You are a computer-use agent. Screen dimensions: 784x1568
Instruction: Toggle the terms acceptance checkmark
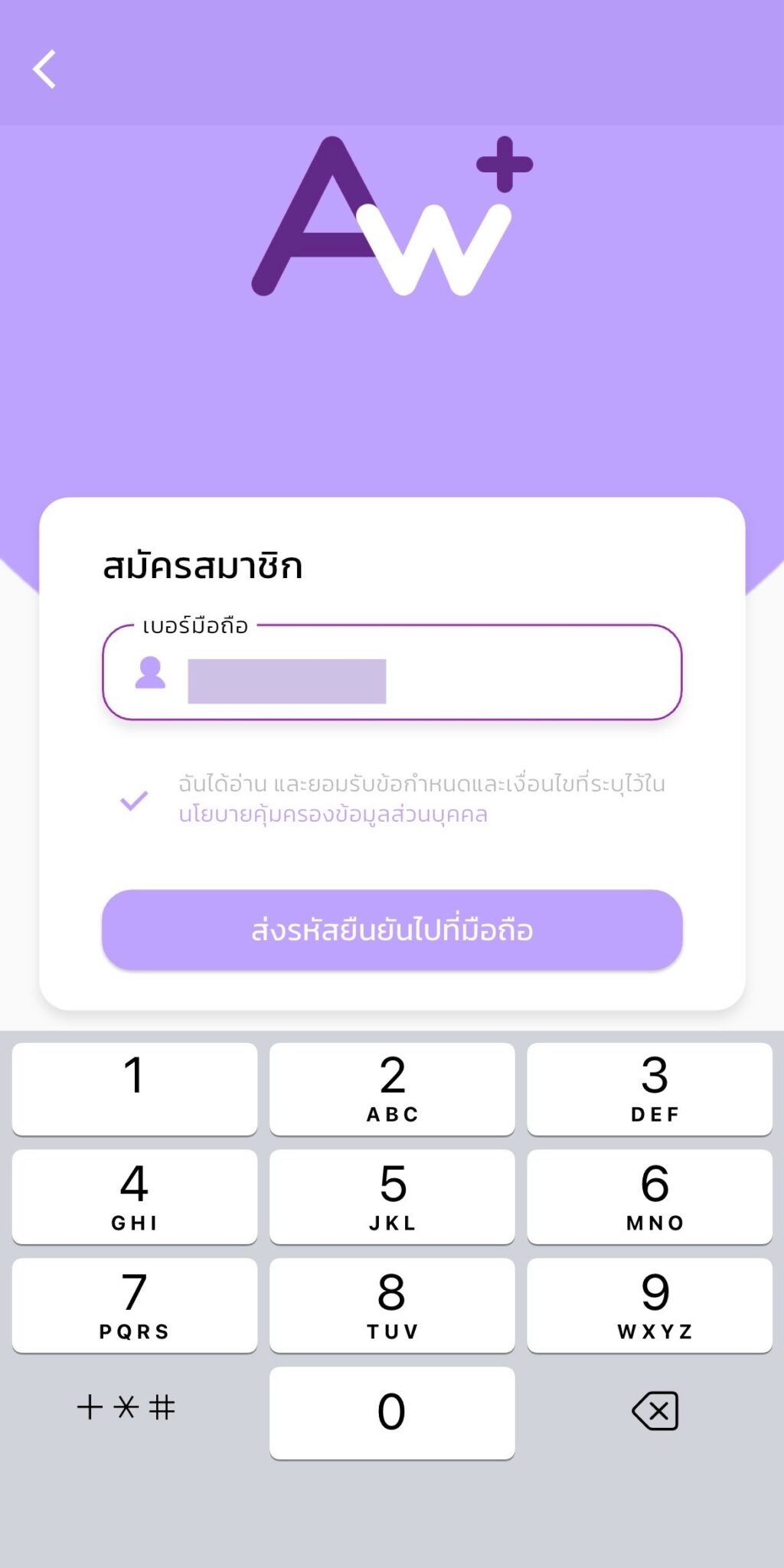(x=132, y=801)
